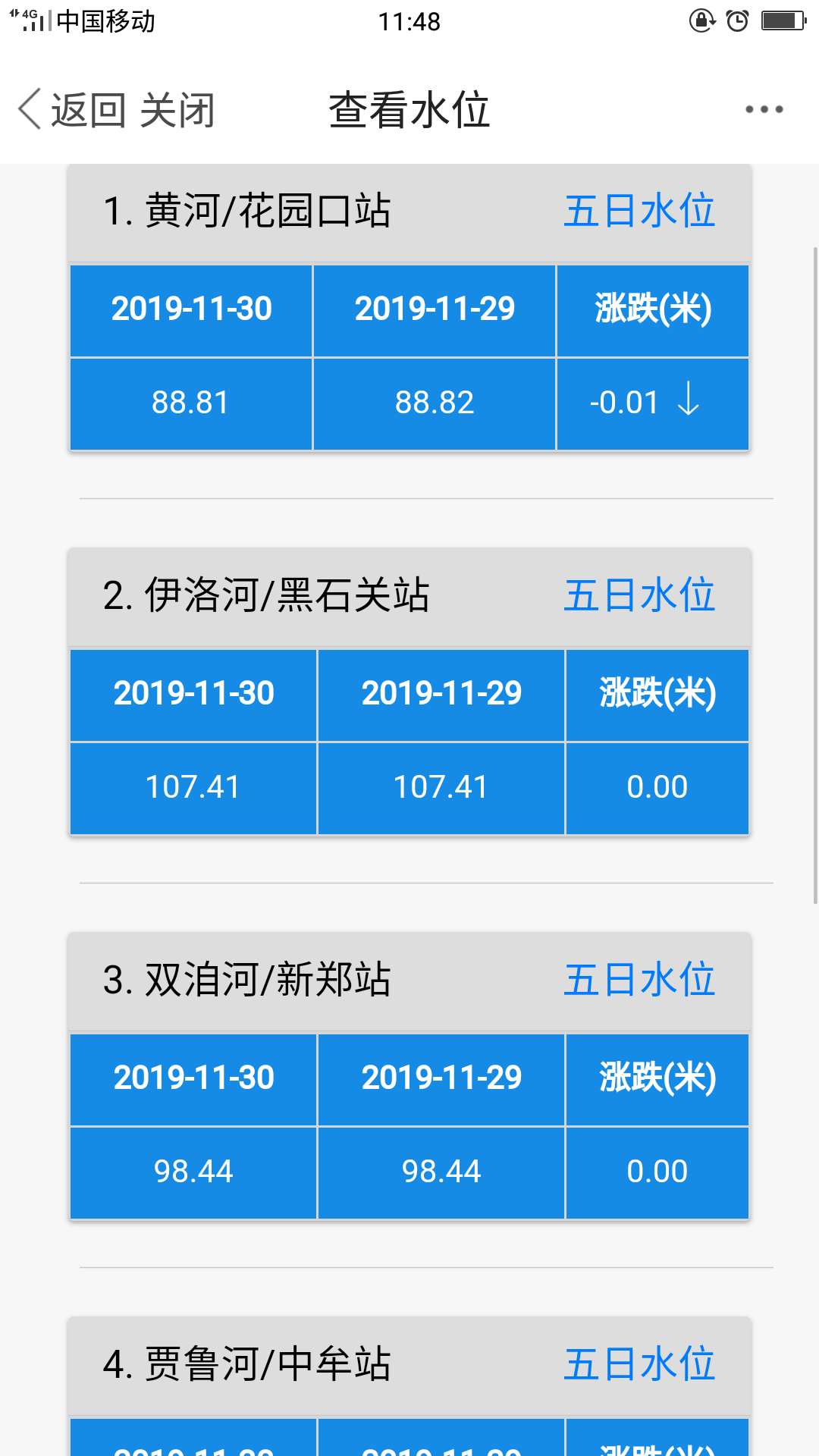819x1456 pixels.
Task: Close the page with 关闭
Action: 178,110
